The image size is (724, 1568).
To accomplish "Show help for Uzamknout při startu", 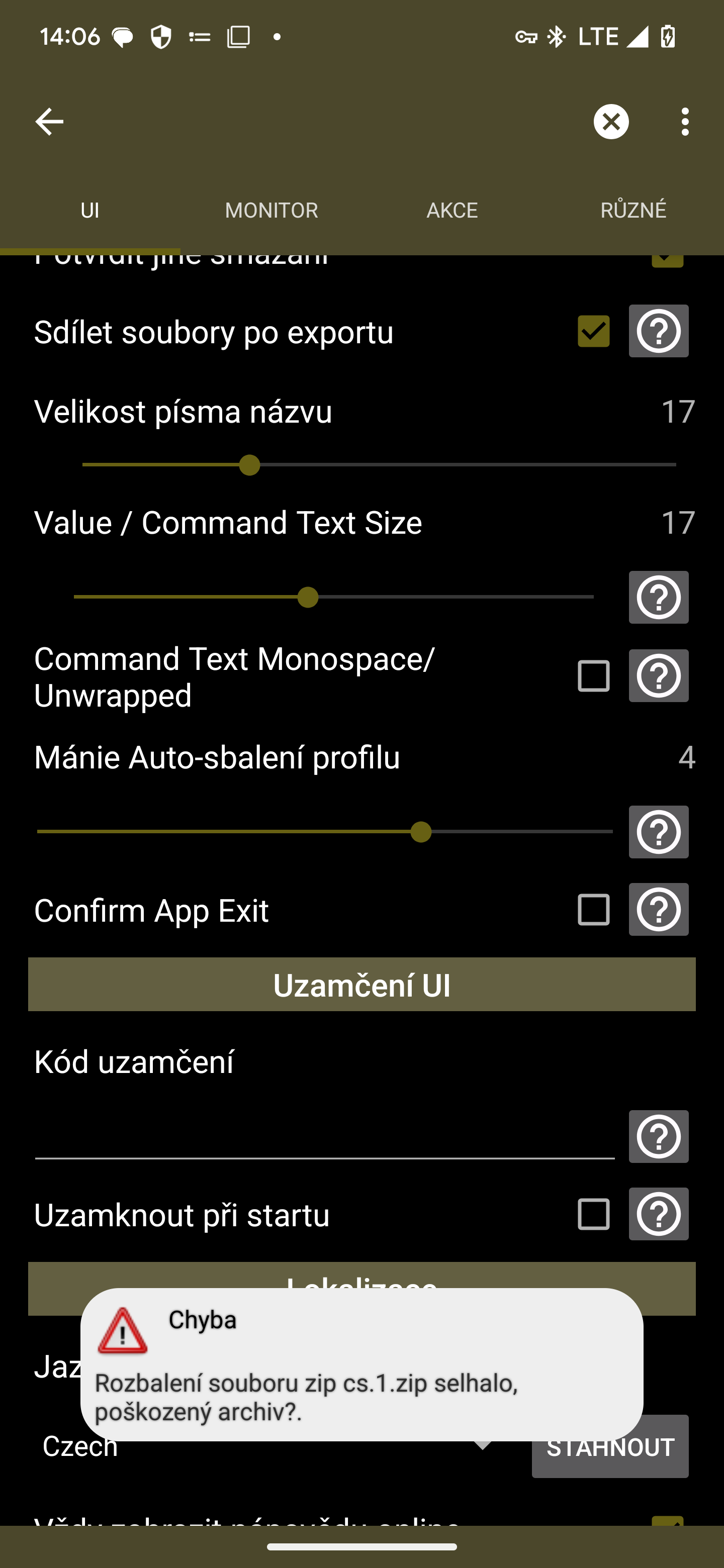I will [x=658, y=1214].
